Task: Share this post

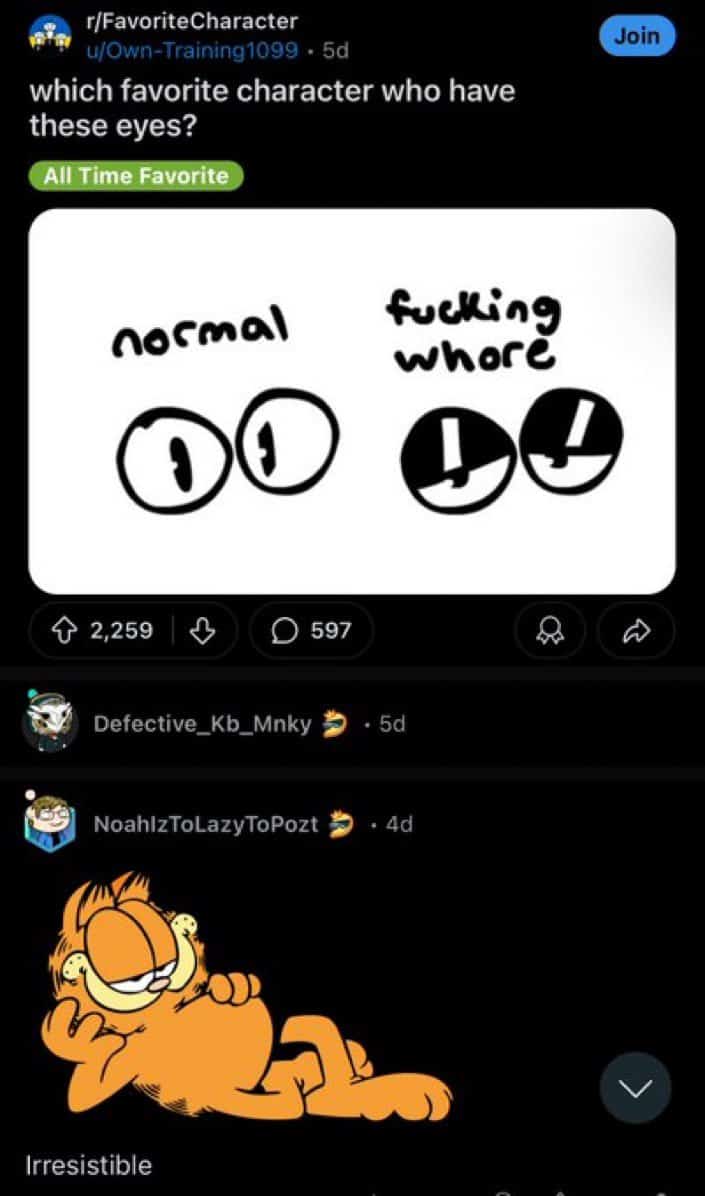Action: (636, 630)
